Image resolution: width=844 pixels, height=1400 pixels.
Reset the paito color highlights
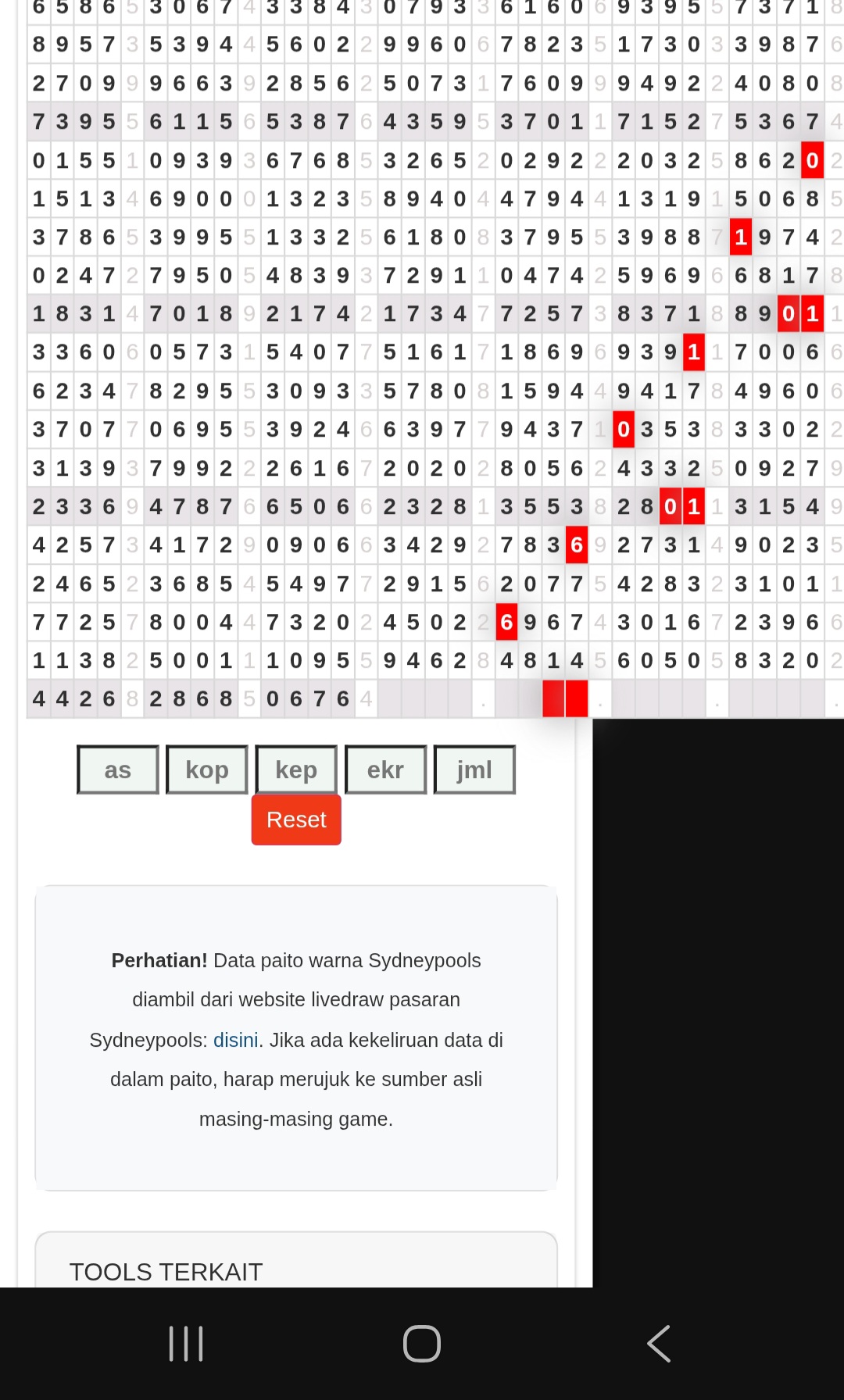click(296, 820)
